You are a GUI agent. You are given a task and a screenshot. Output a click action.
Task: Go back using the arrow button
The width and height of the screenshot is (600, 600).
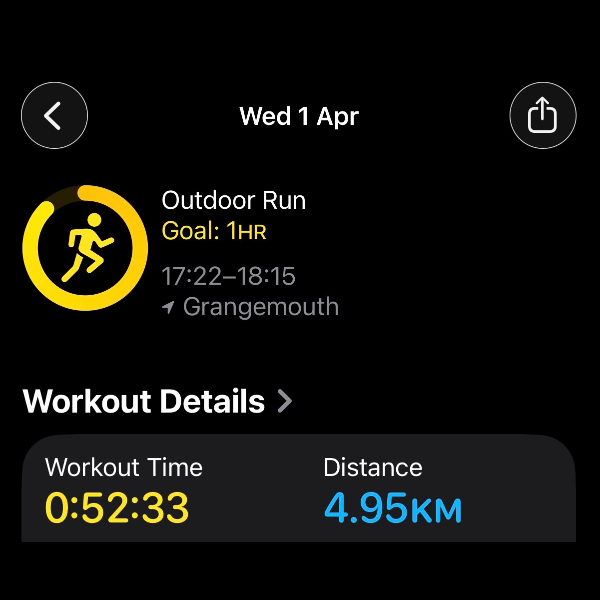[x=54, y=116]
